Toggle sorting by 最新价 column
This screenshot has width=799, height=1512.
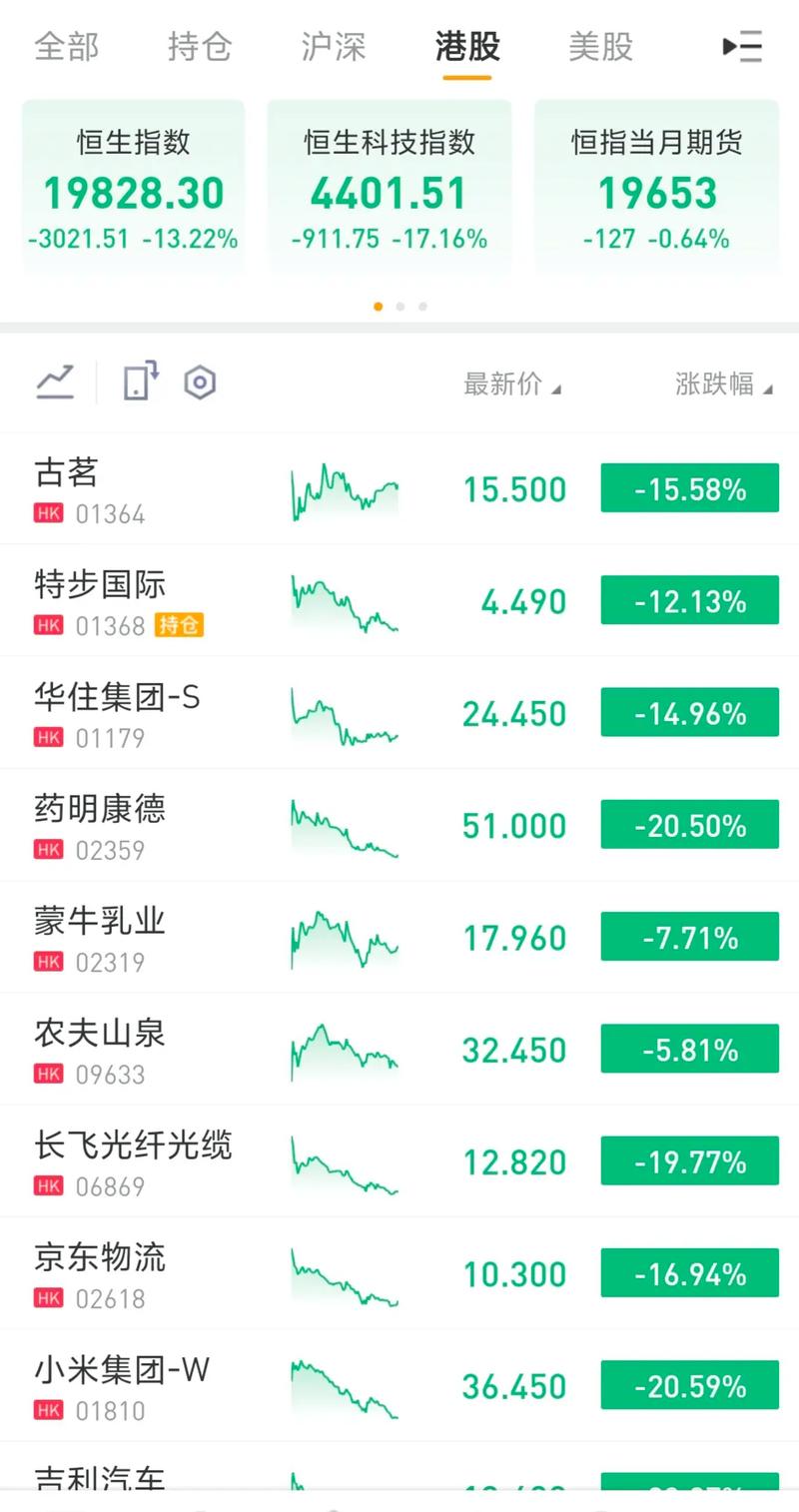[x=512, y=382]
